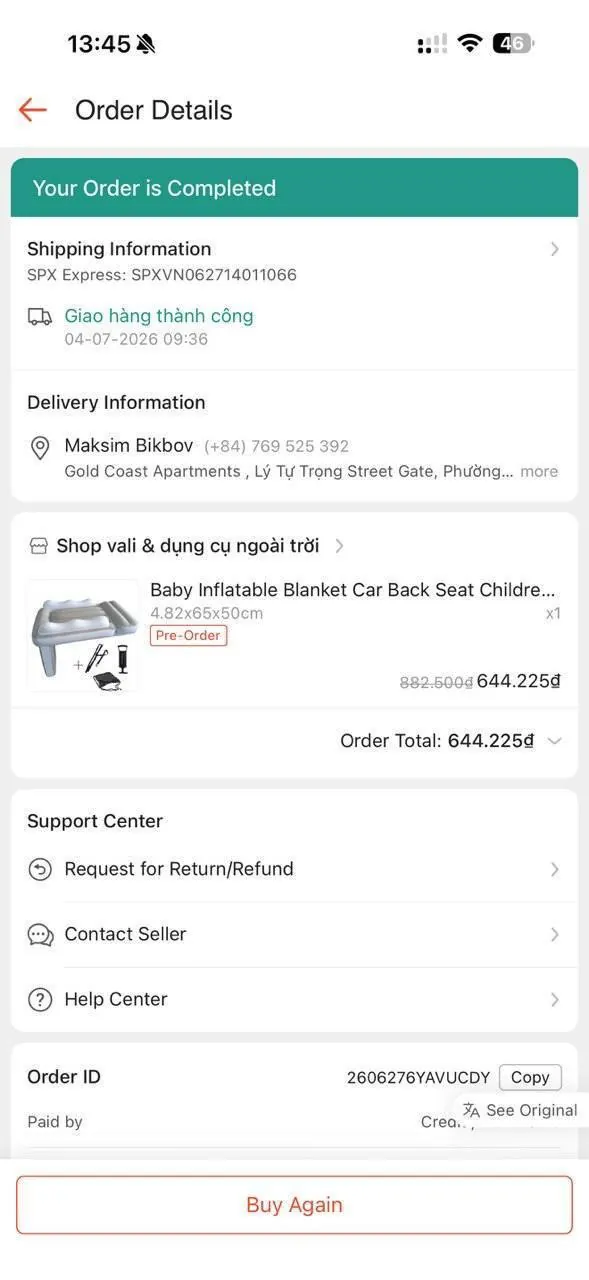Expand the full delivery address with more

[539, 471]
